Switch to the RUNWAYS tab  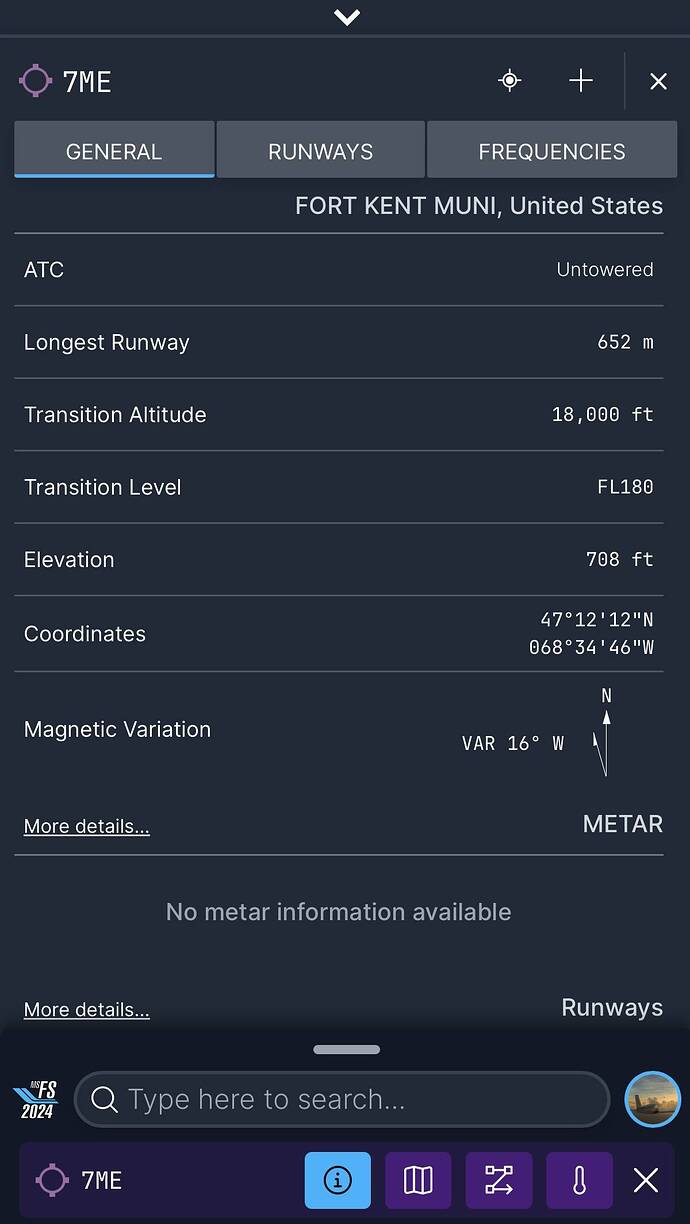tap(320, 151)
